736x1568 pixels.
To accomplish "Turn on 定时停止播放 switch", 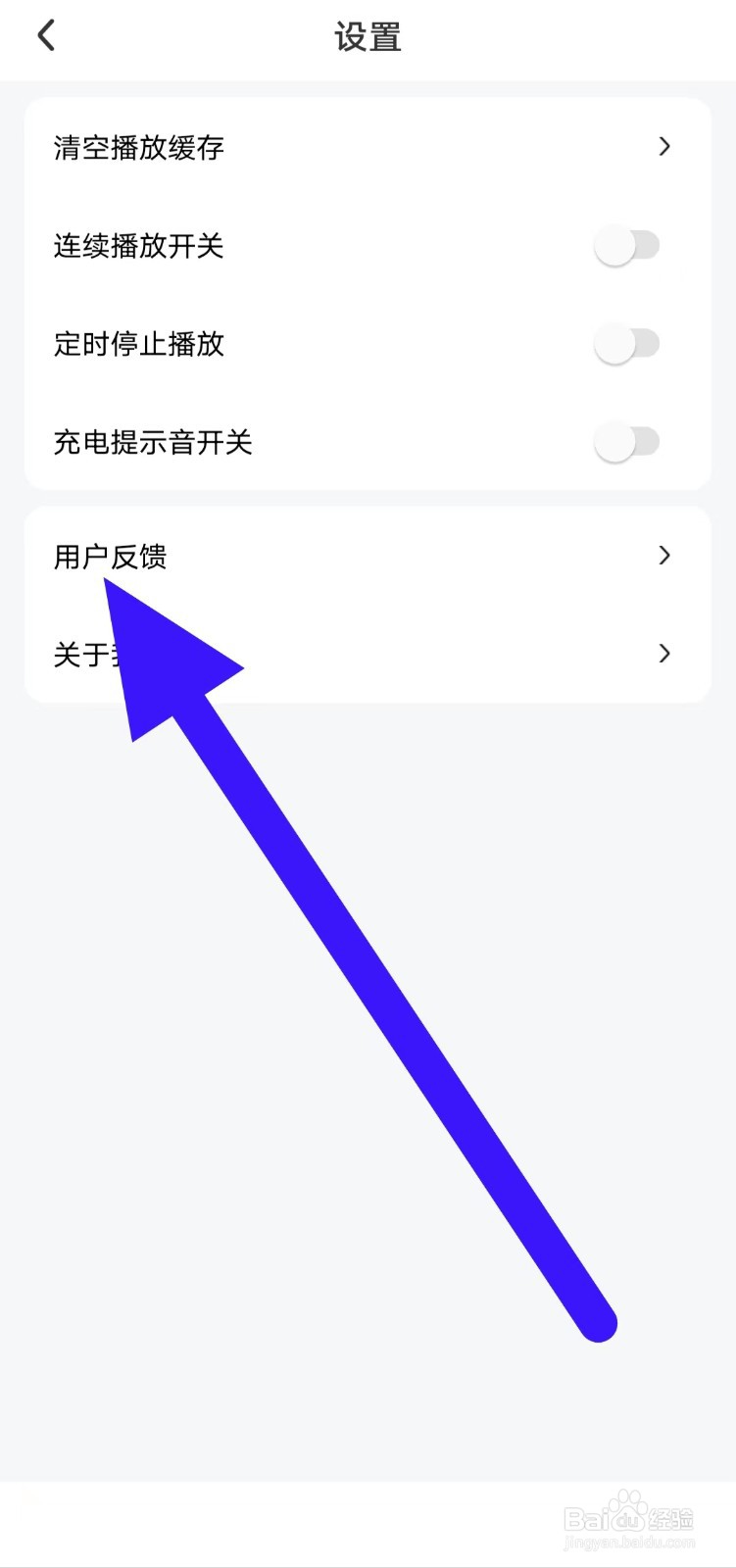I will pos(625,344).
